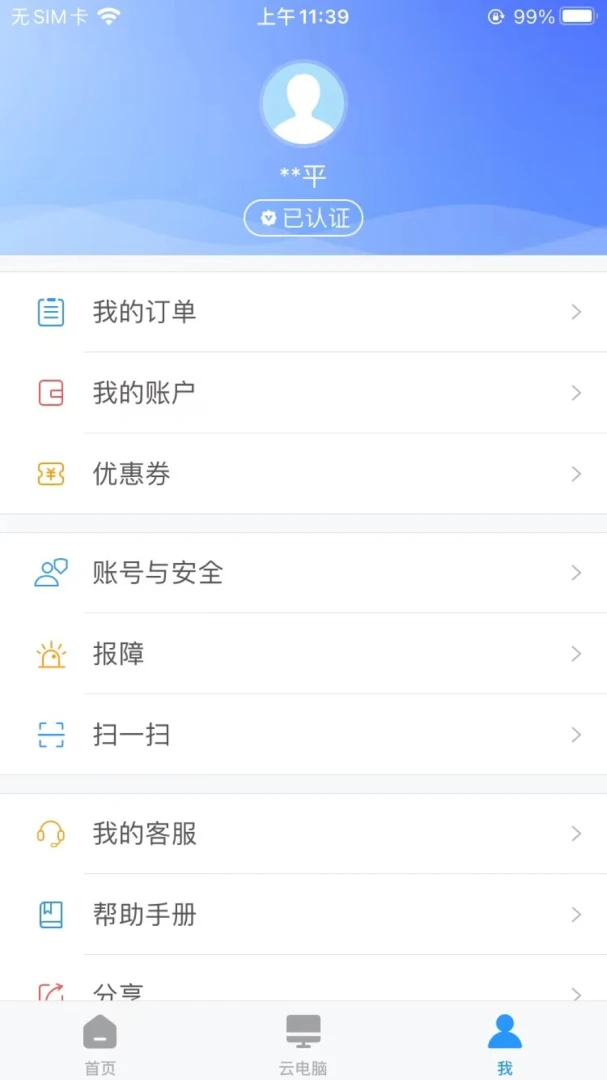Open 账号与安全 settings
Screen dimensions: 607x1080
pos(303,573)
